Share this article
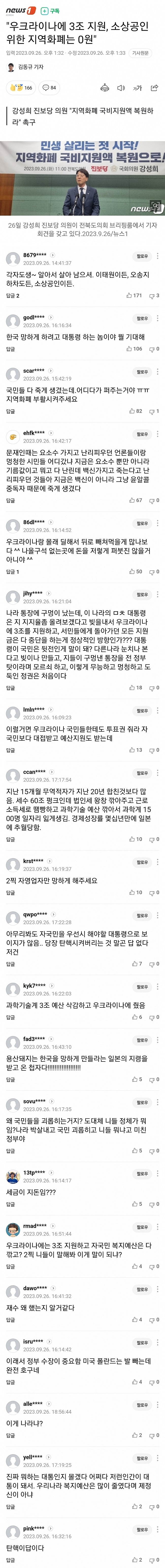This screenshot has width=165, height=1568. 154,88
